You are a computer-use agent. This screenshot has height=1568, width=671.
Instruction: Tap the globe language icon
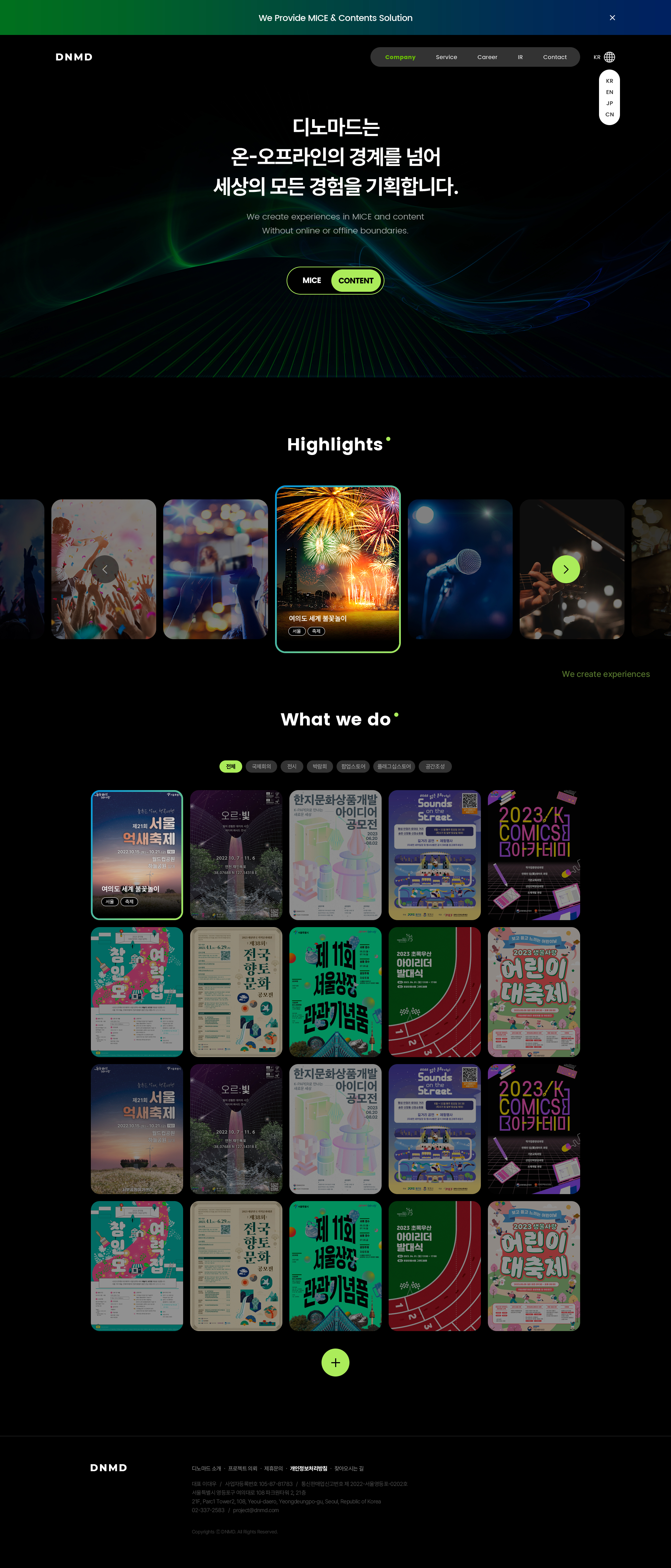(x=609, y=57)
